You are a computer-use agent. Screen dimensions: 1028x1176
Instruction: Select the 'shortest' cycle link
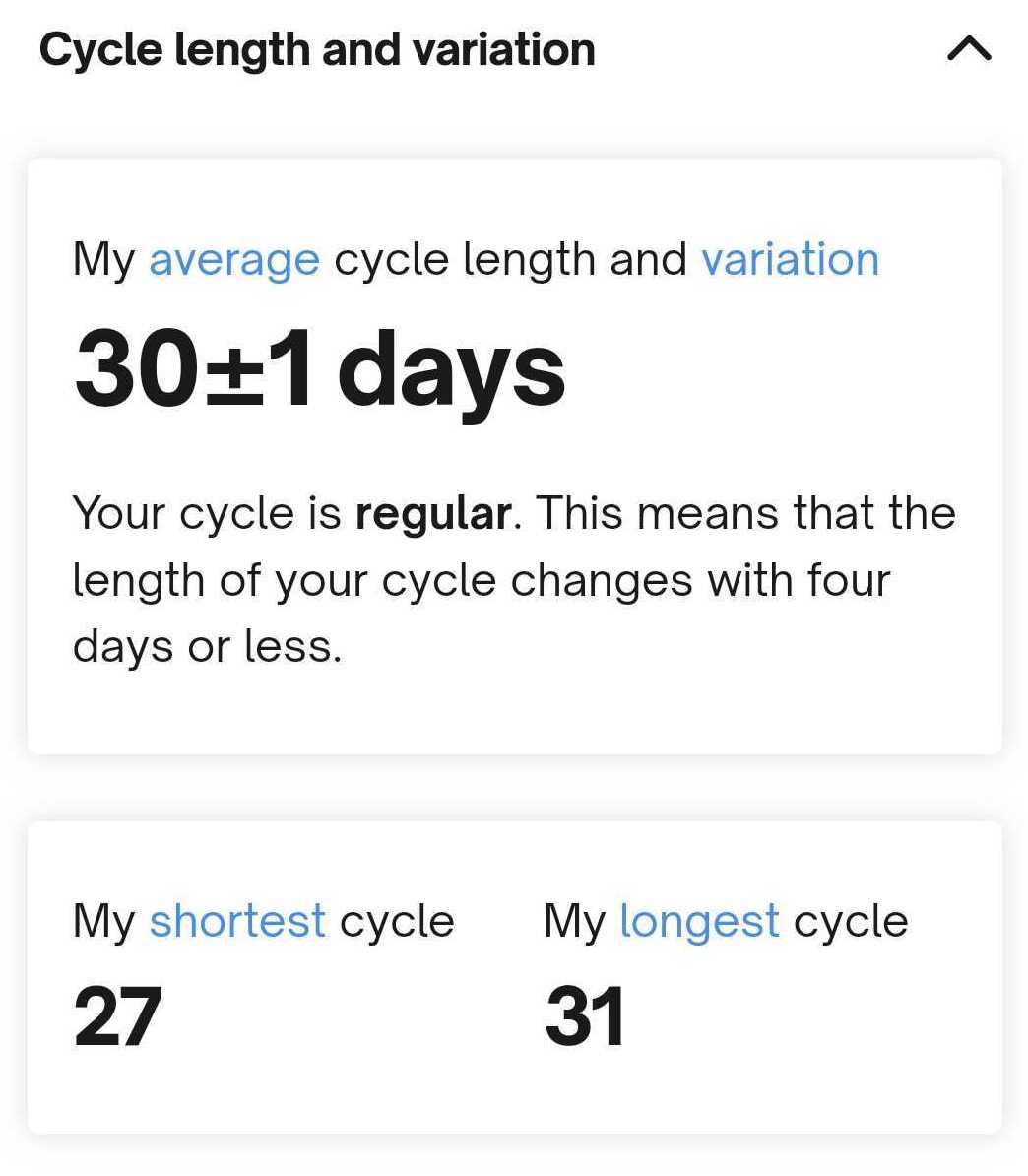[237, 920]
